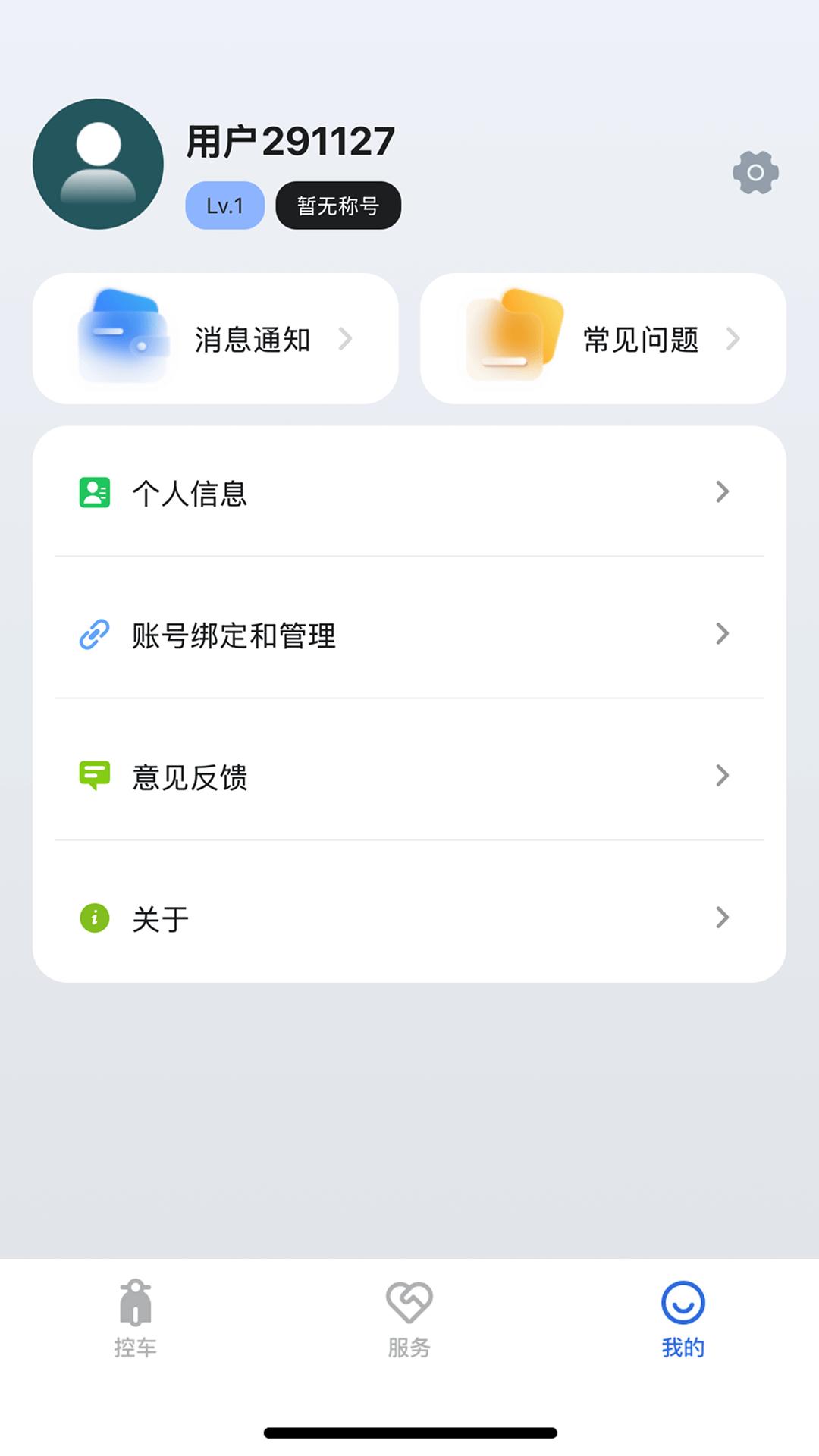Open the settings gear icon
819x1456 pixels.
pos(755,172)
